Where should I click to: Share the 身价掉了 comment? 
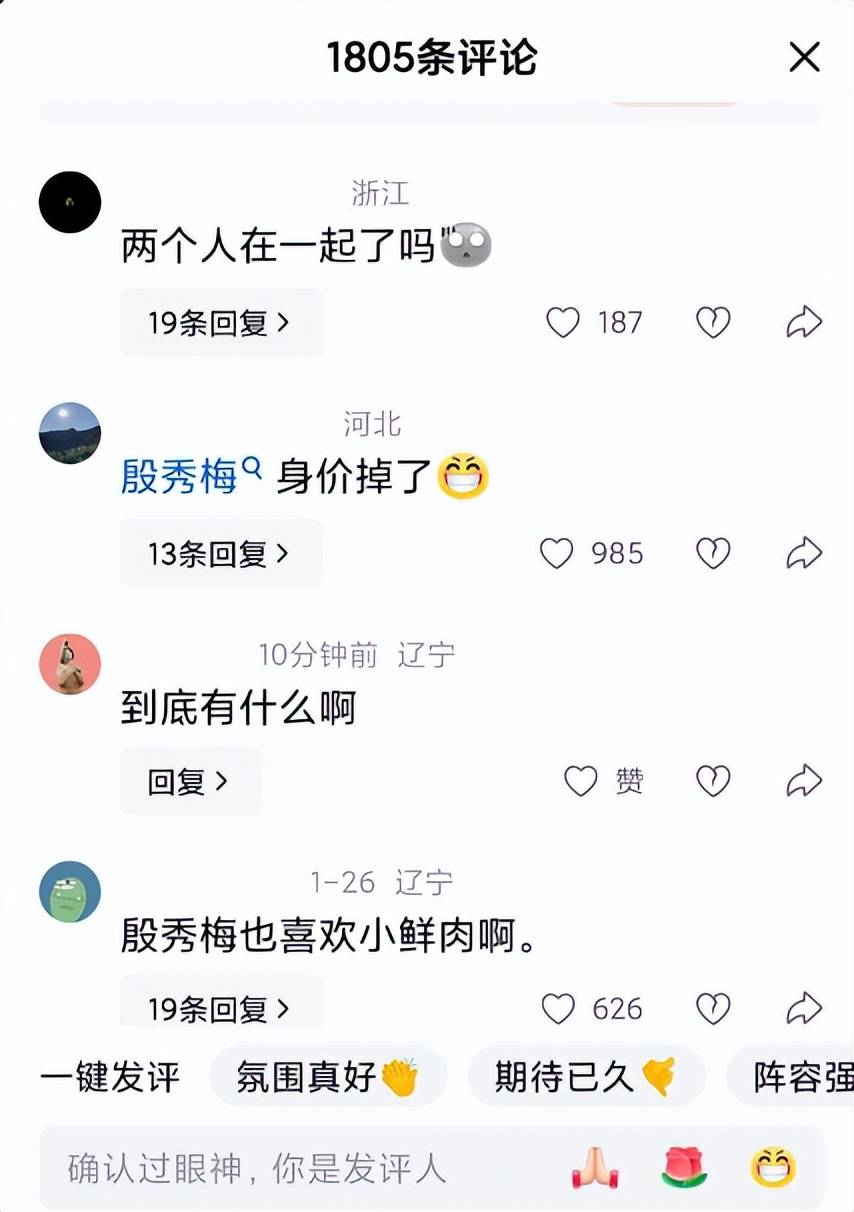pos(803,553)
